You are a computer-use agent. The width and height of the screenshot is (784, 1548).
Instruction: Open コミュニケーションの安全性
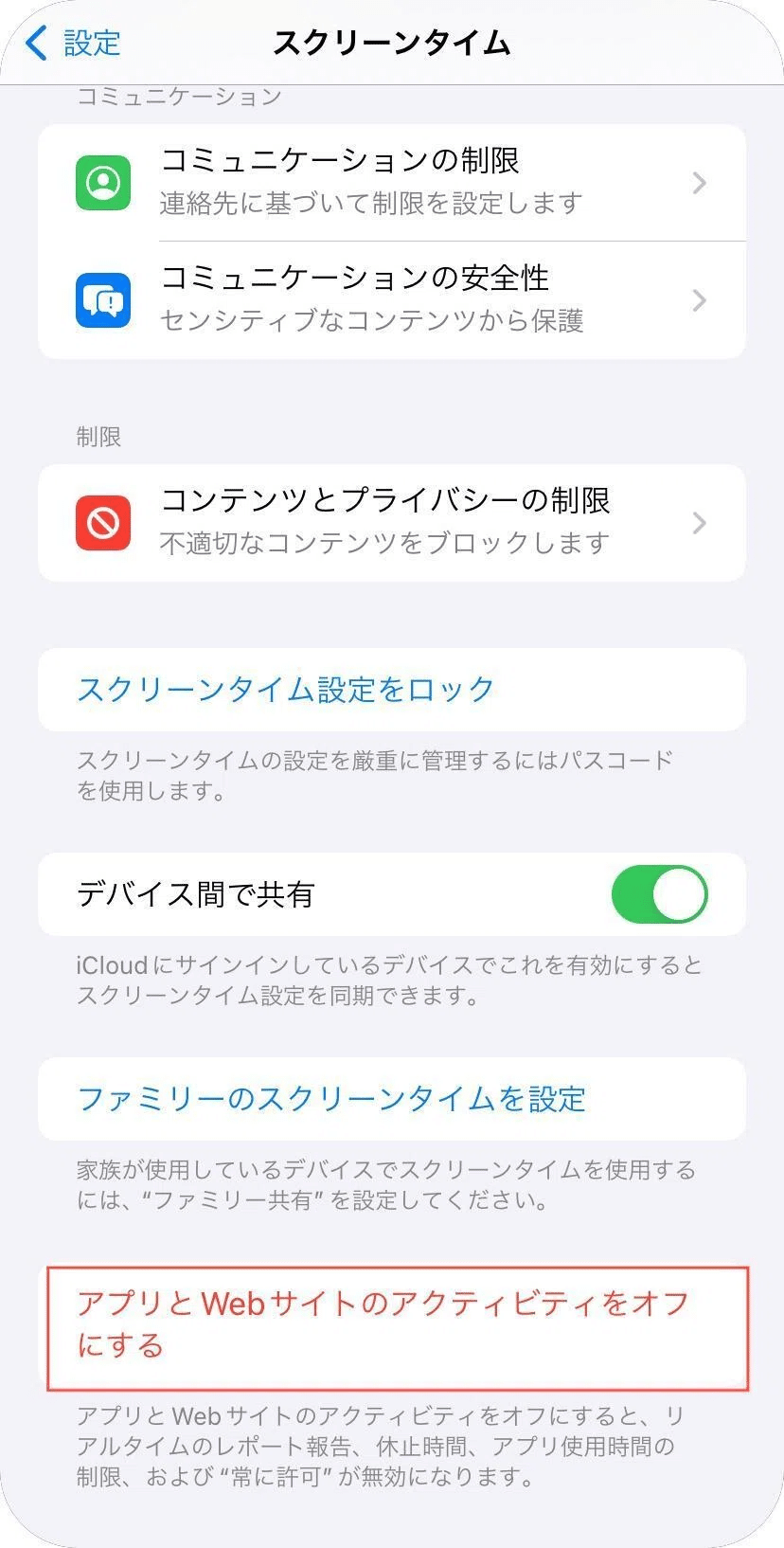point(392,299)
